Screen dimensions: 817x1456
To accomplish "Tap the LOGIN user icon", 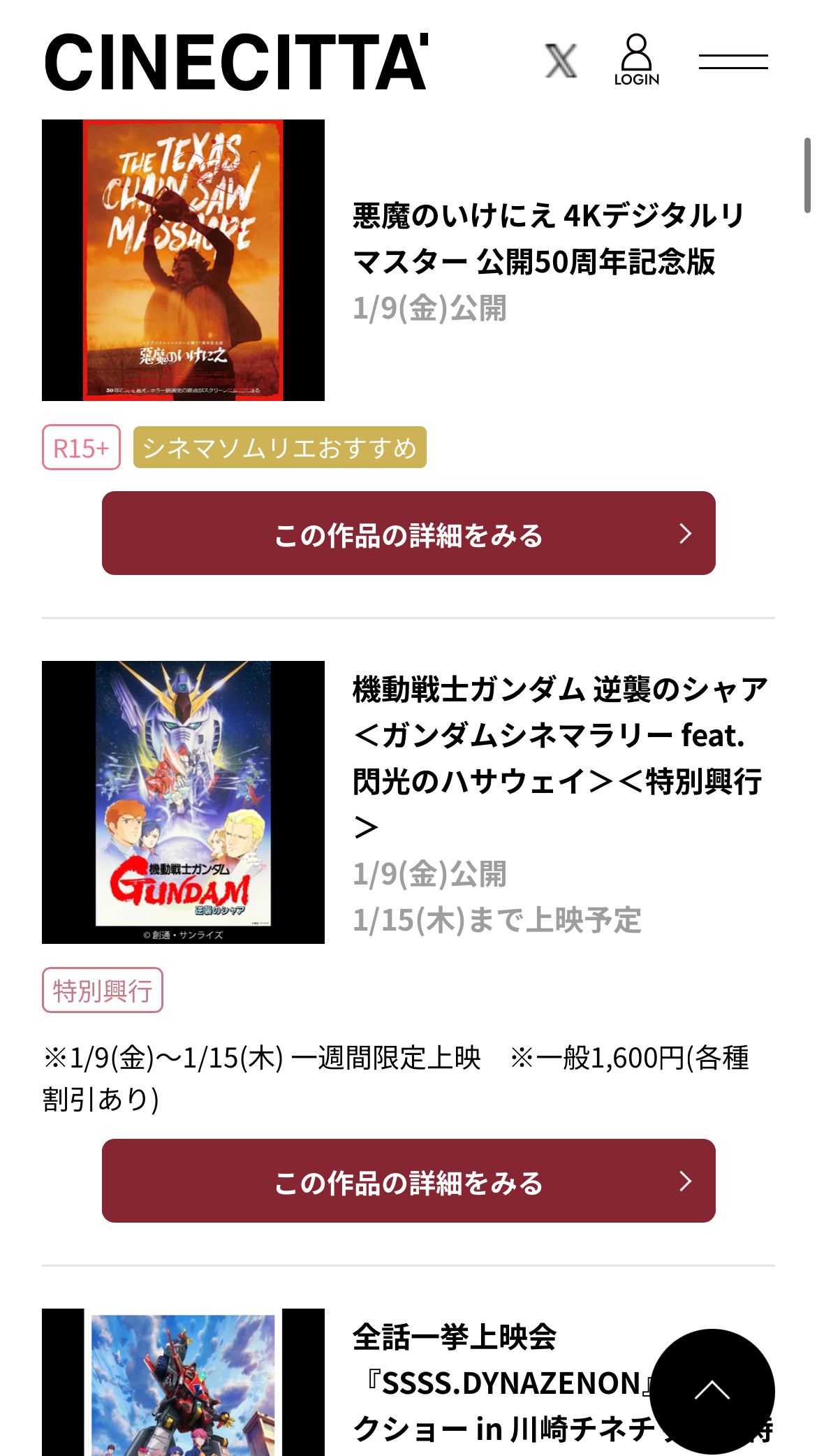I will (636, 60).
